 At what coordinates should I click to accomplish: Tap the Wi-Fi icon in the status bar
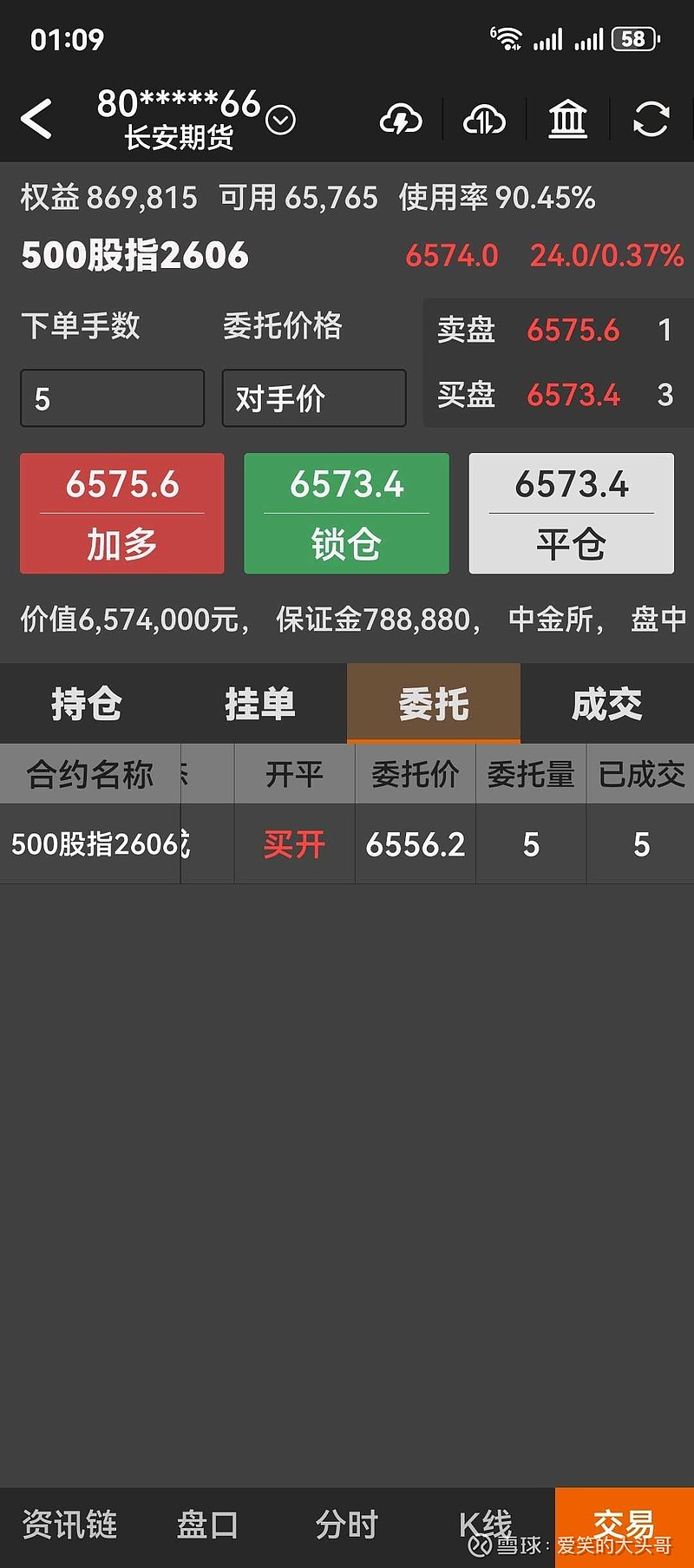(x=510, y=38)
